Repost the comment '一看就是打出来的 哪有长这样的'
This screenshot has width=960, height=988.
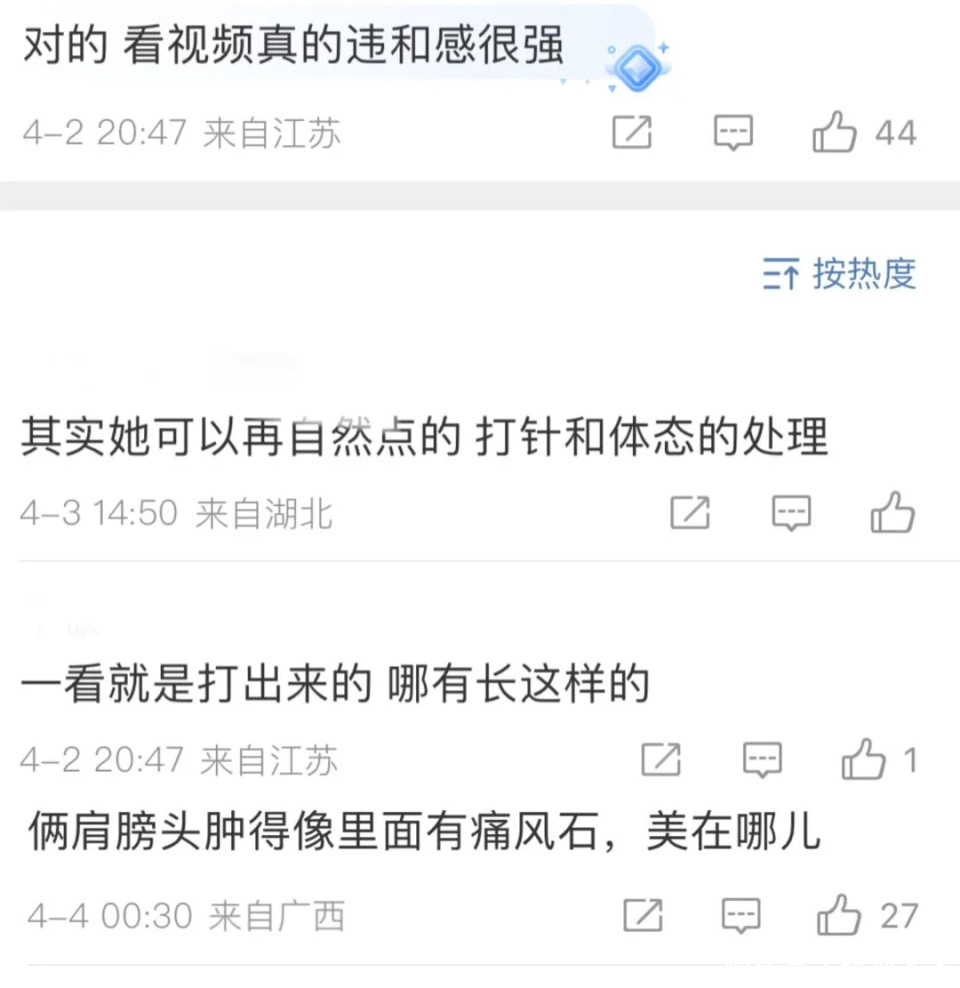(x=661, y=759)
